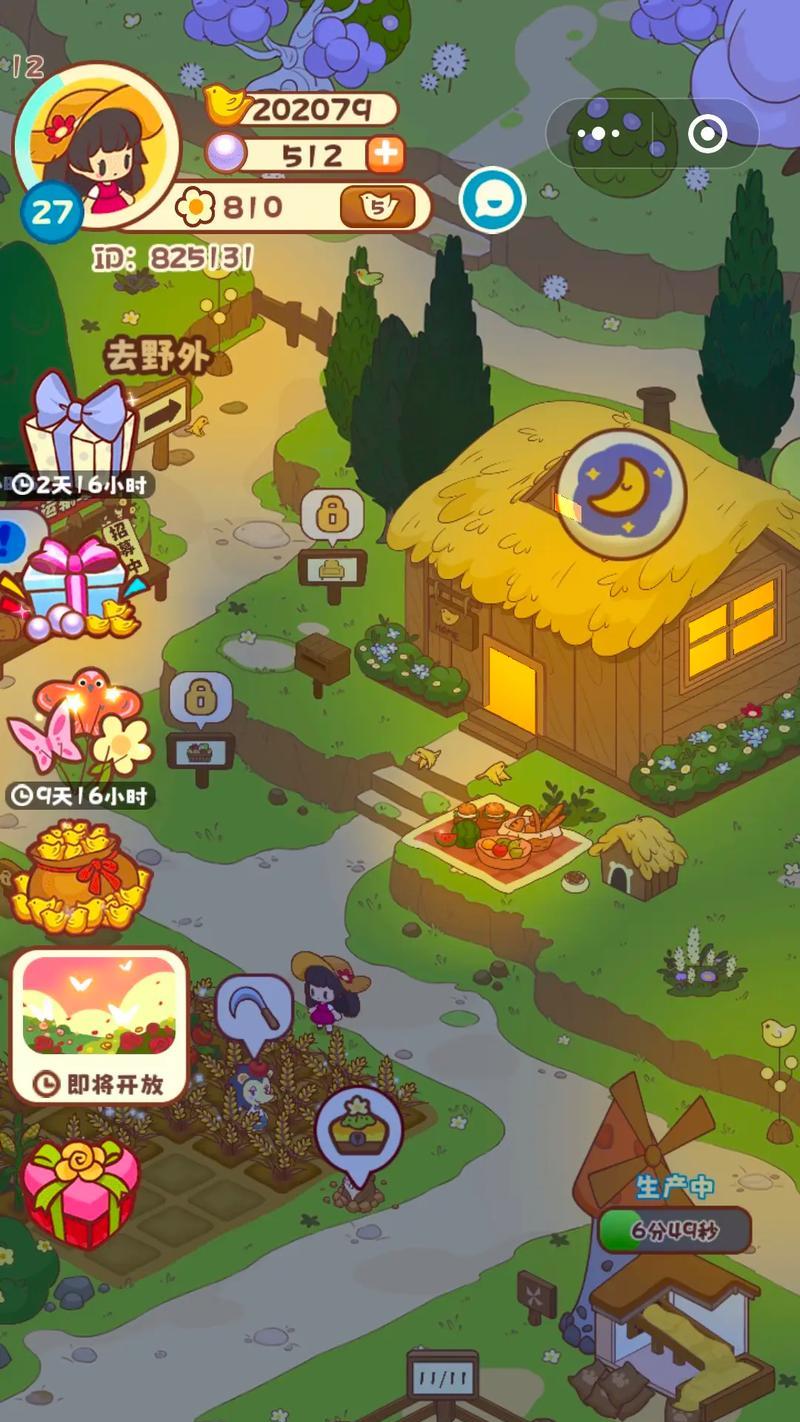Open the heart-shaped rose gift box

point(80,1192)
